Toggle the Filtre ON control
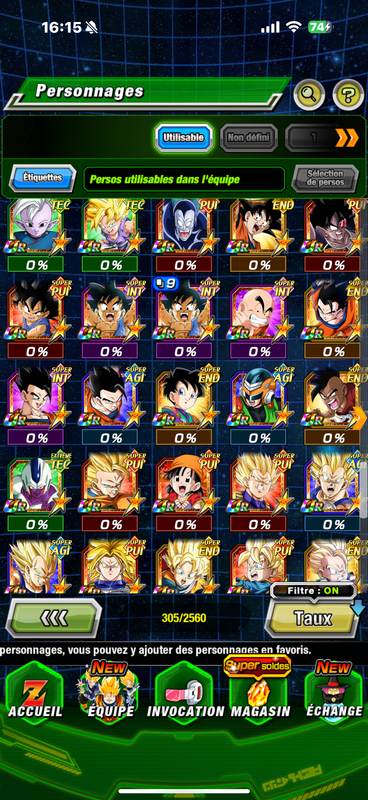This screenshot has width=368, height=800. point(313,591)
